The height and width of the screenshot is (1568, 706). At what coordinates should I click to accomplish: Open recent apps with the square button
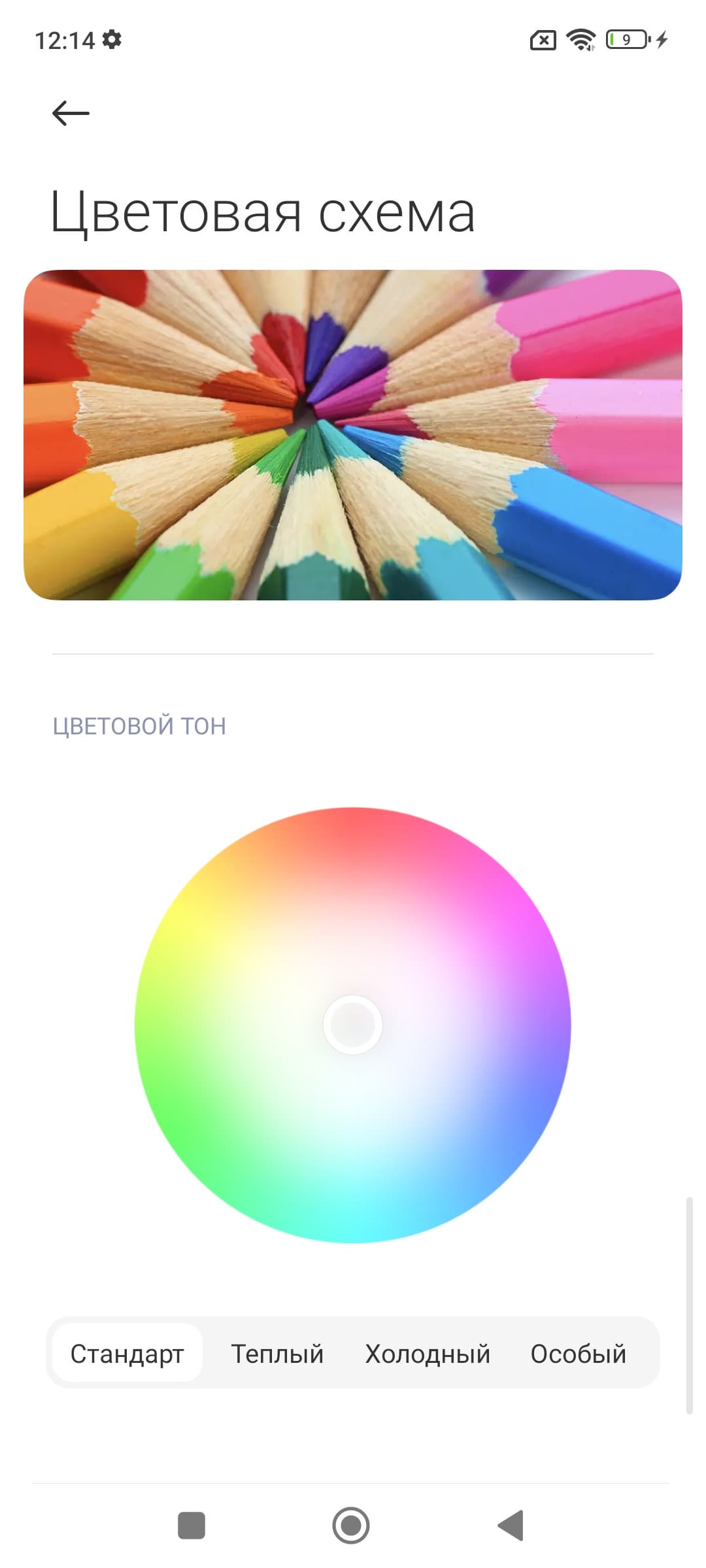coord(192,1526)
